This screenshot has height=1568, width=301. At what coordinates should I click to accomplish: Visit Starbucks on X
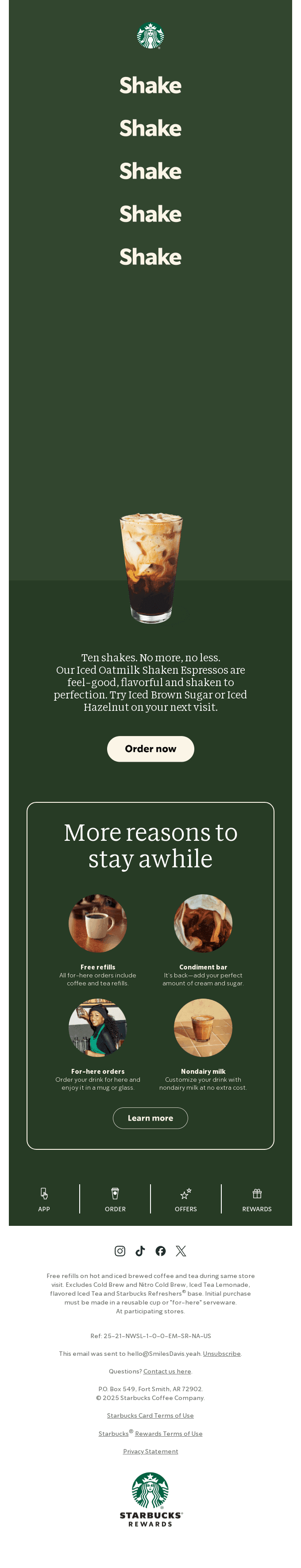181,1250
